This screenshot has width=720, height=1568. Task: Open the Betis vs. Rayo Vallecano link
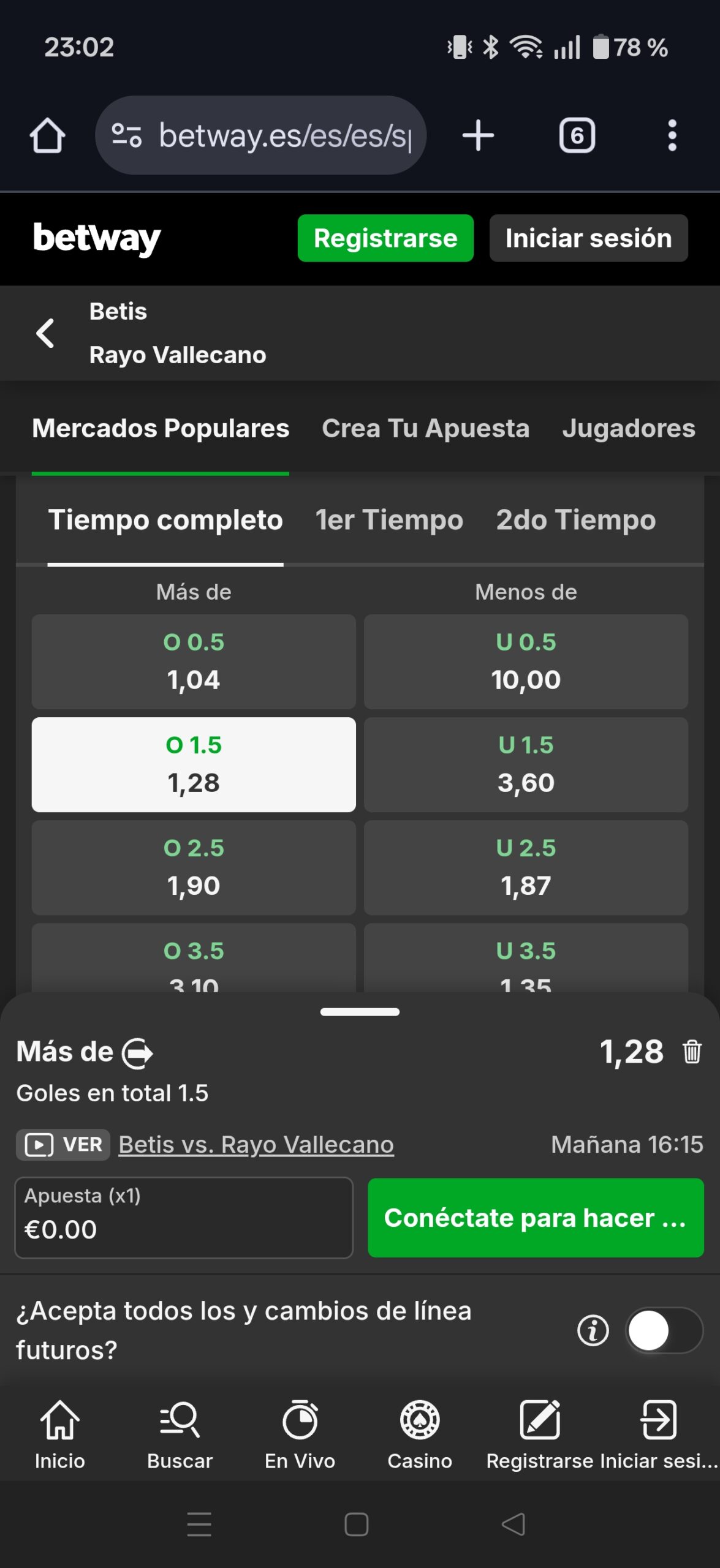(x=256, y=1144)
